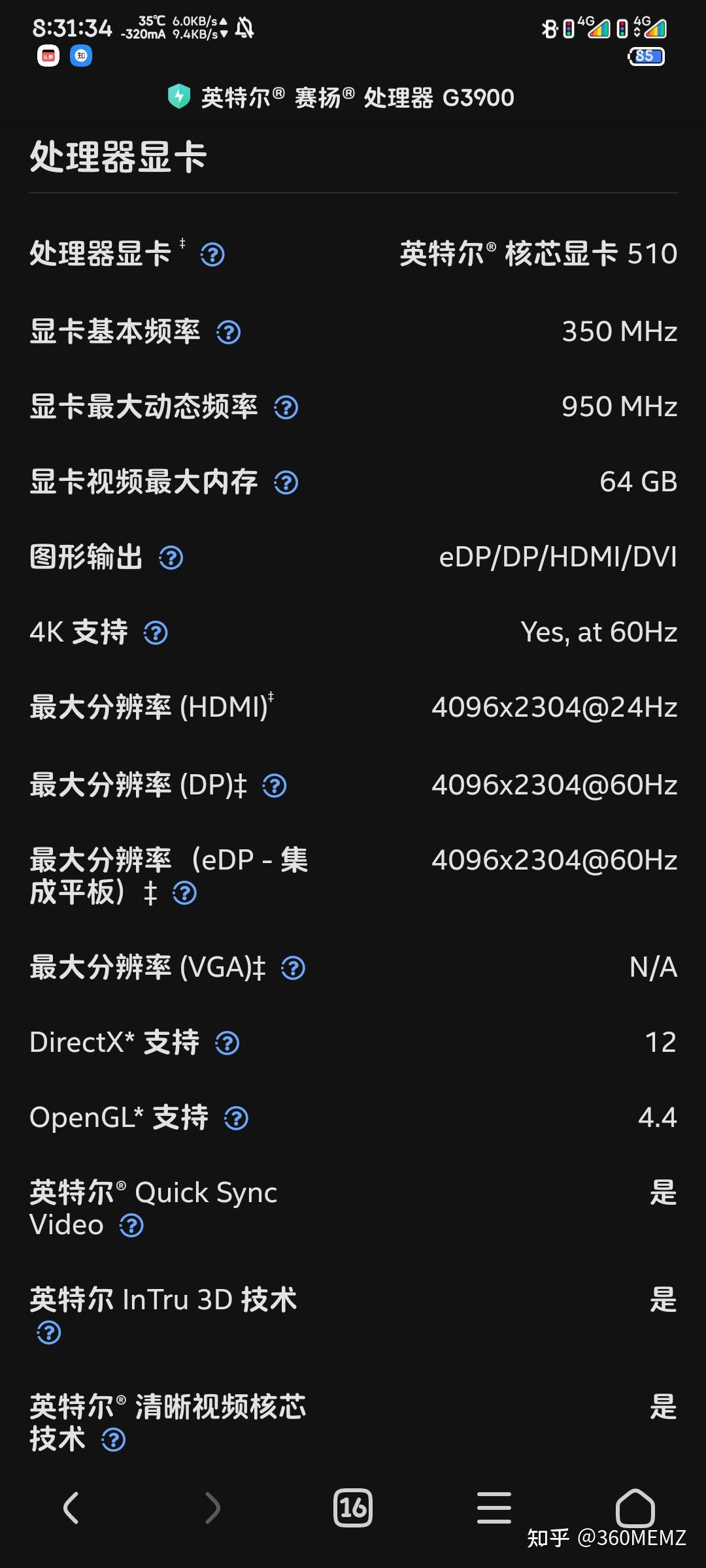Show tooltip for DirectX 支持
Screen dimensions: 706x1568
pyautogui.click(x=226, y=1043)
